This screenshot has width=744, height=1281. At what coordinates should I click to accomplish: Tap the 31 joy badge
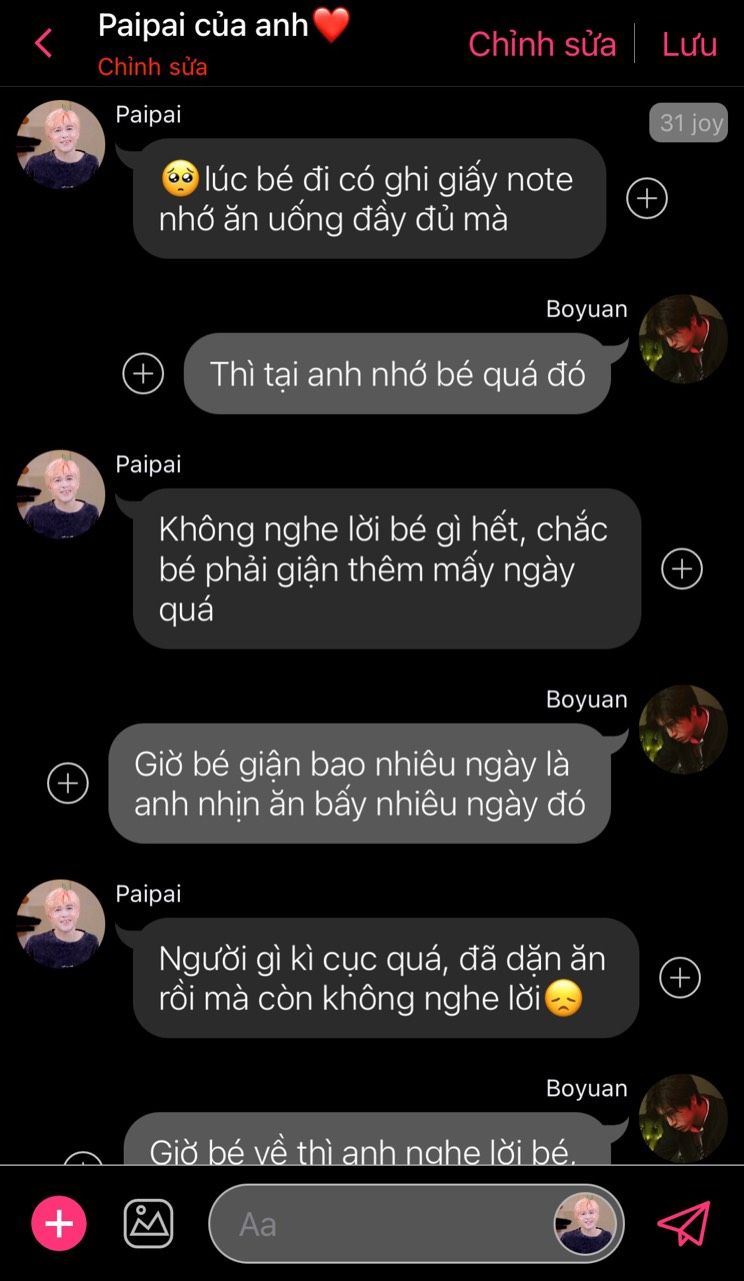pyautogui.click(x=689, y=123)
